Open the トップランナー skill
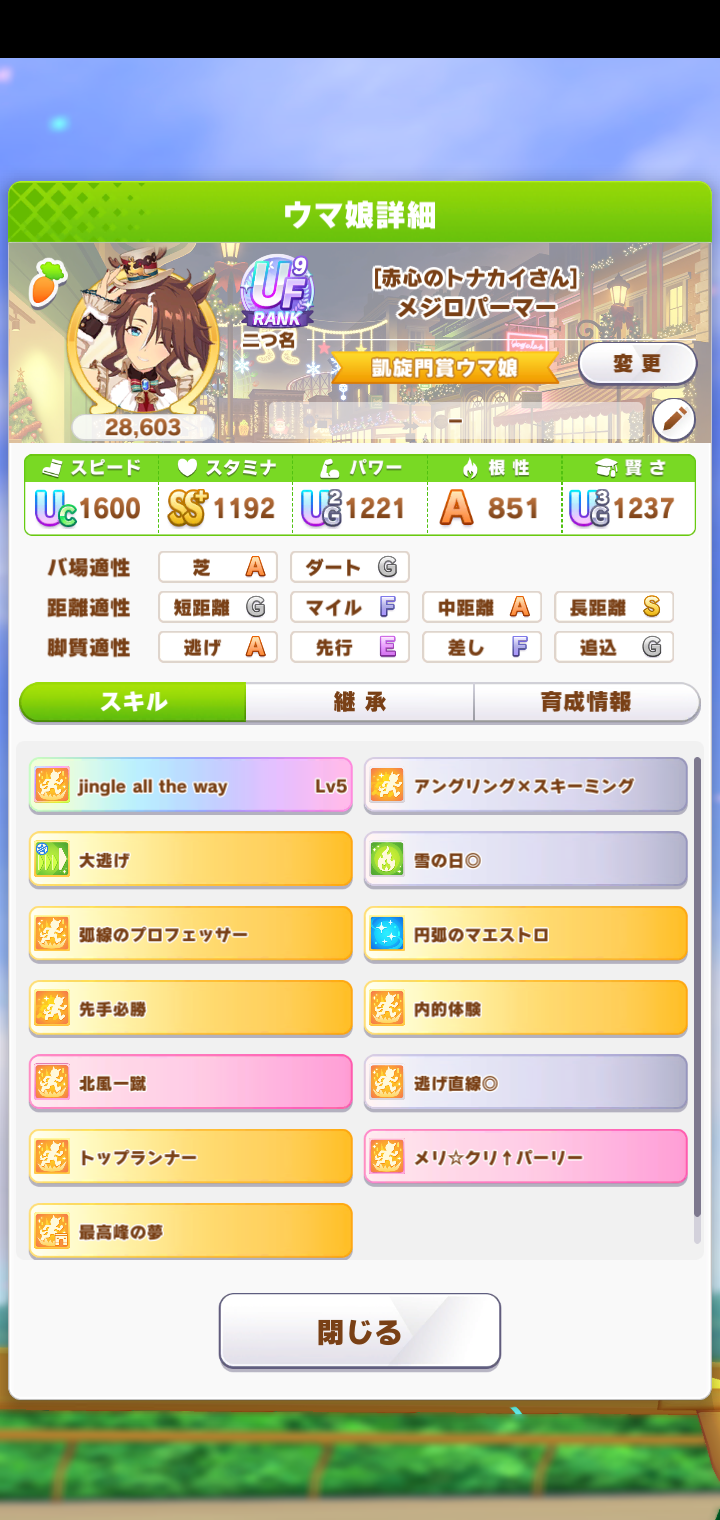 point(191,1158)
